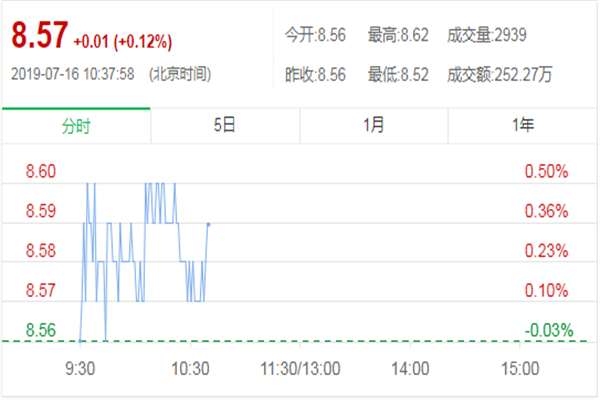The image size is (600, 400).
Task: Switch to the 5日 chart tab
Action: click(x=225, y=125)
